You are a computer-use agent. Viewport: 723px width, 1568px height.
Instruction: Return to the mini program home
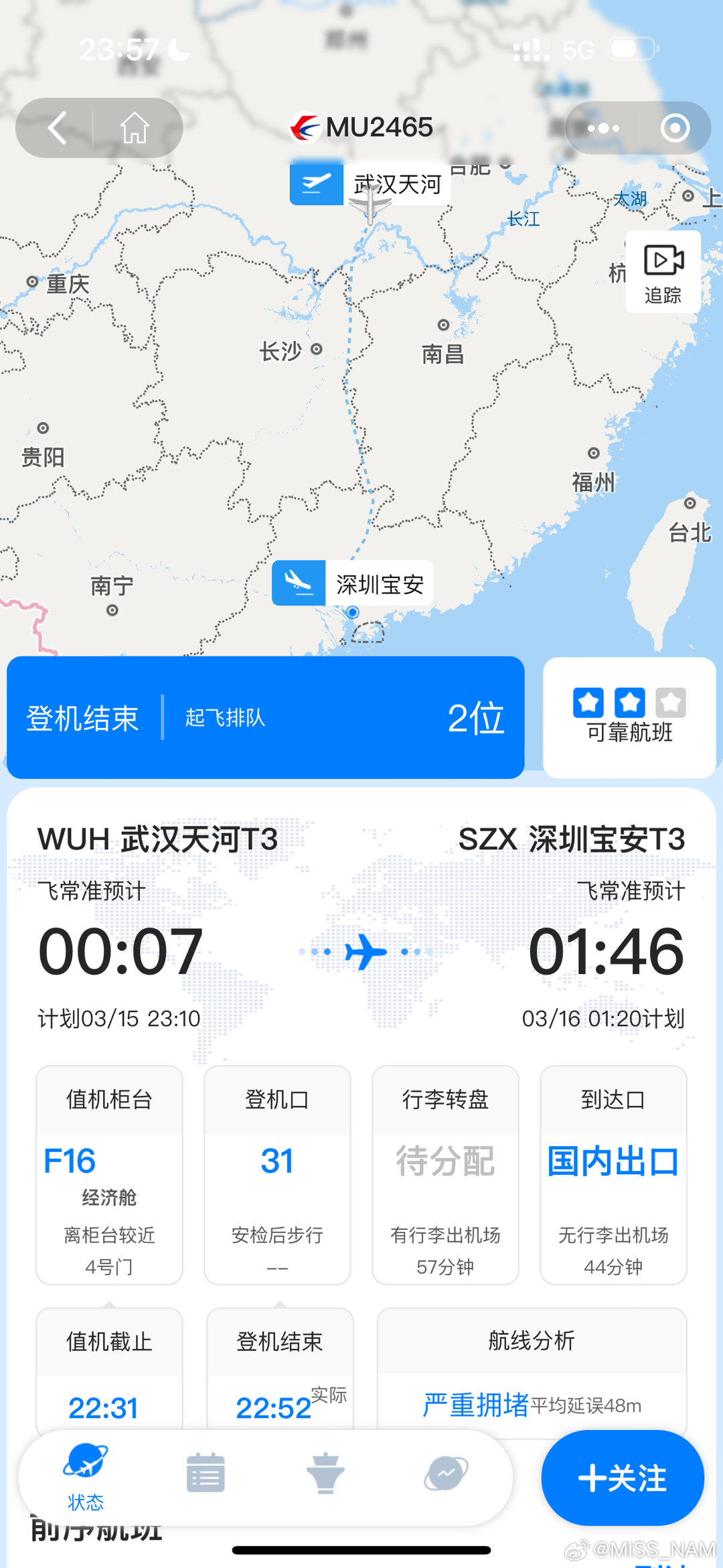pos(135,128)
